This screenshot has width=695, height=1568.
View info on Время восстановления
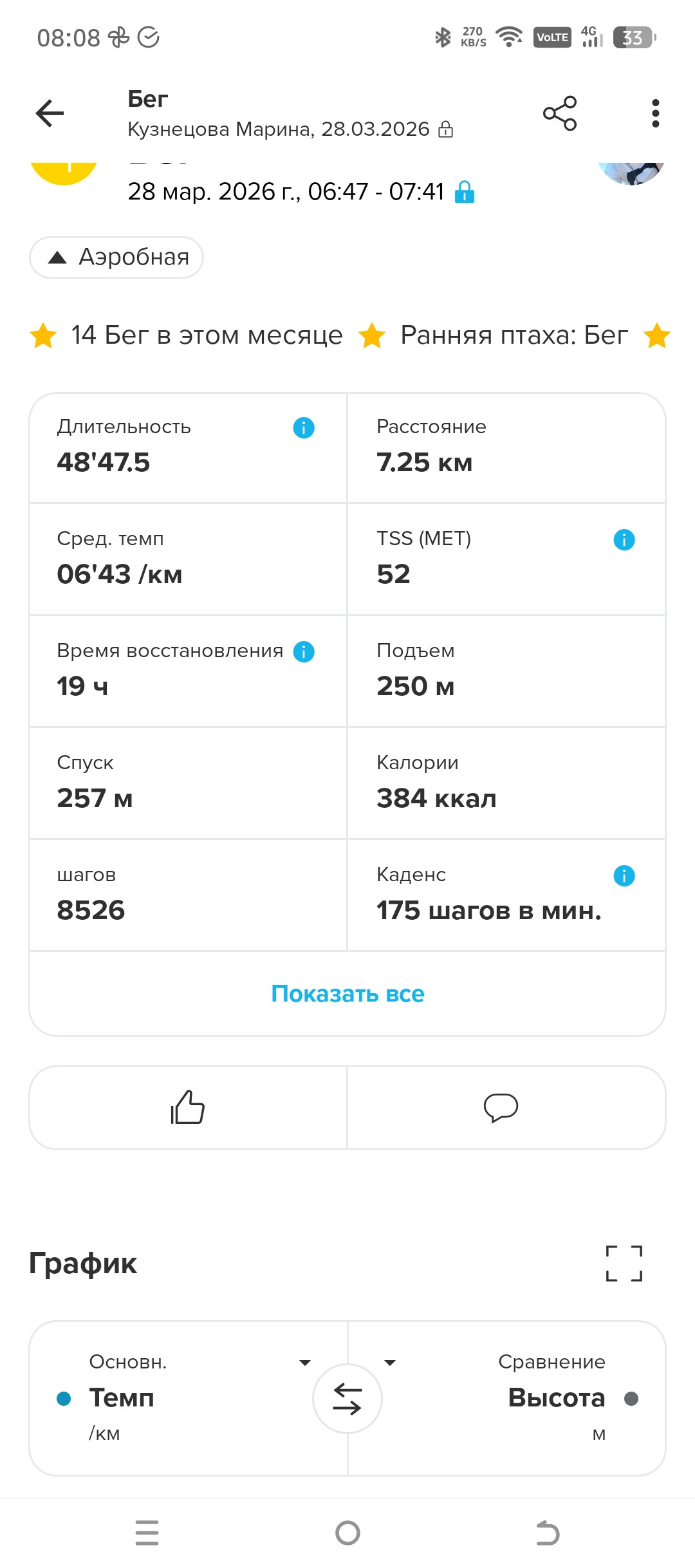[304, 651]
